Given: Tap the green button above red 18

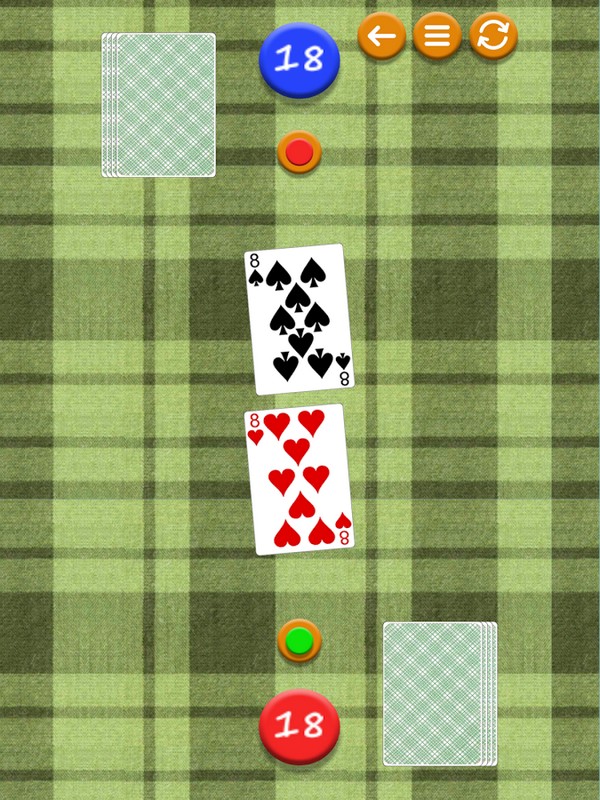Looking at the screenshot, I should [299, 640].
